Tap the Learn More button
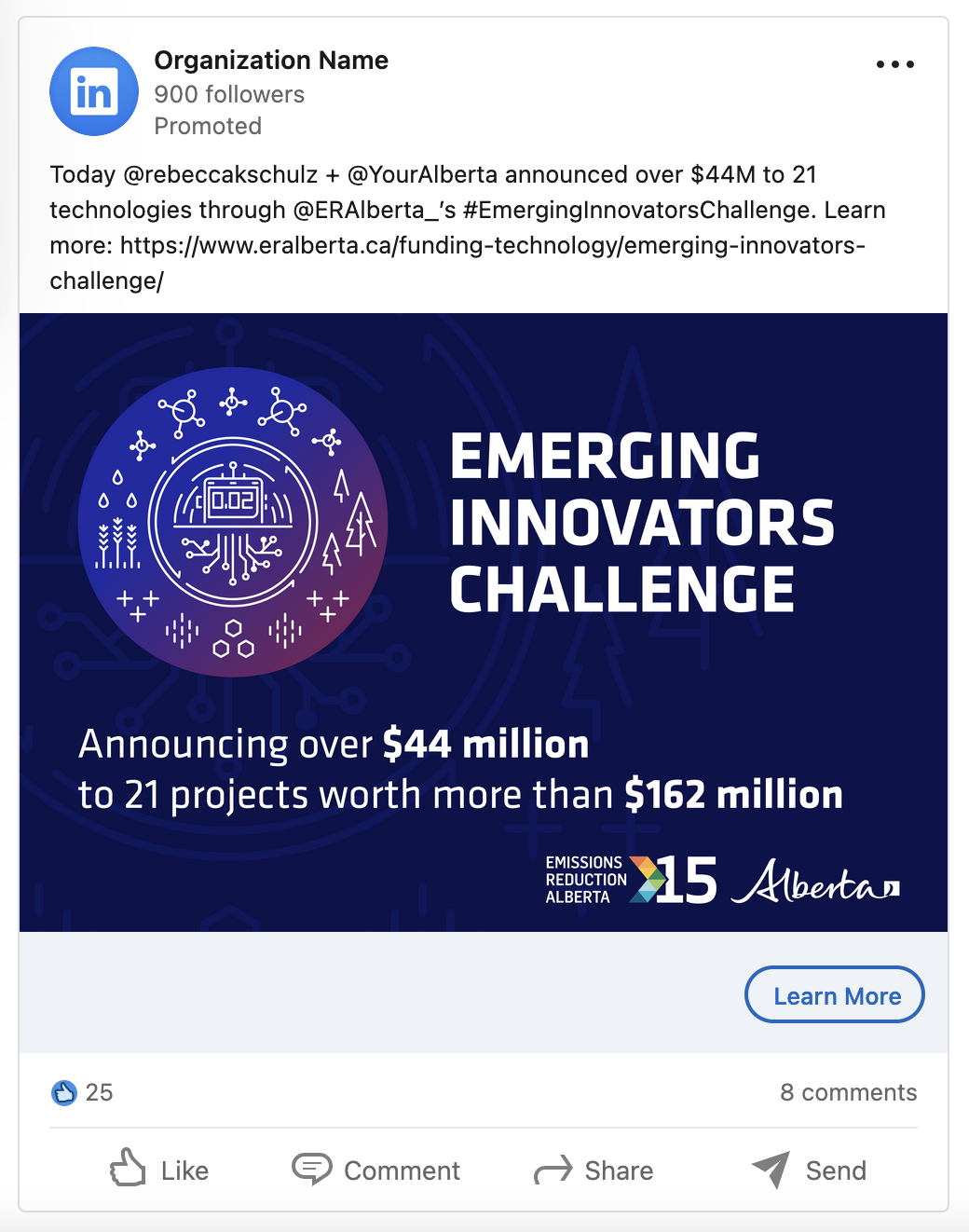The image size is (969, 1232). 835,994
